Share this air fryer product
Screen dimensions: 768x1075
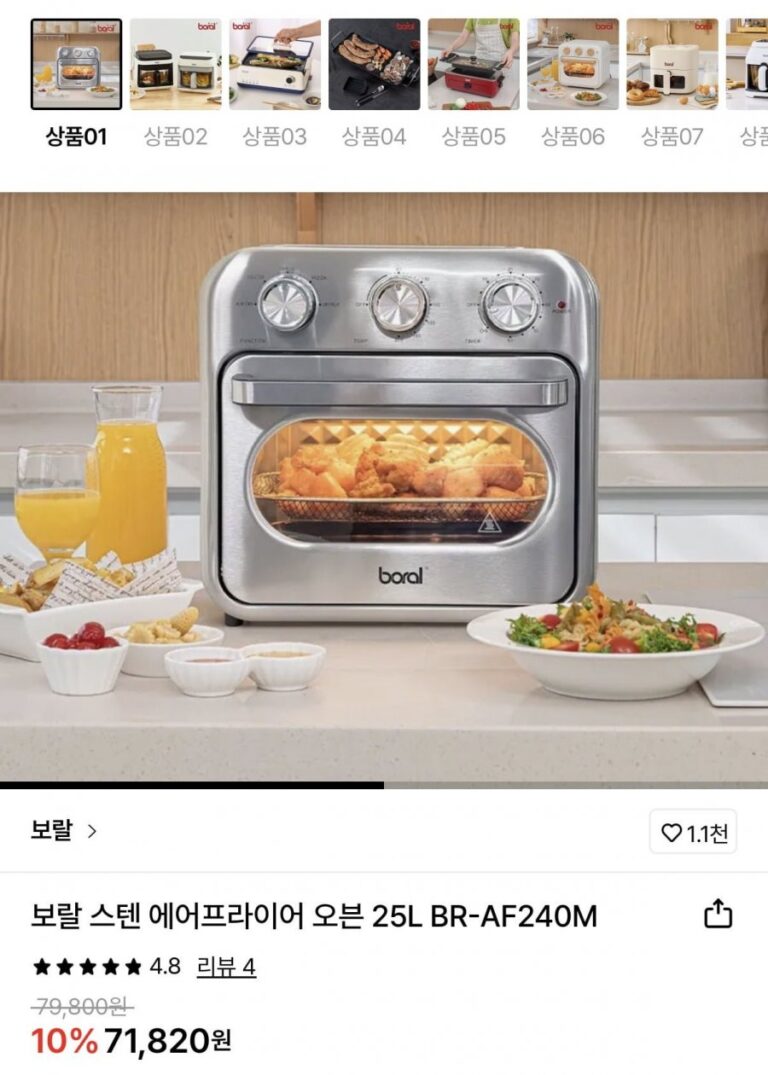(x=718, y=914)
